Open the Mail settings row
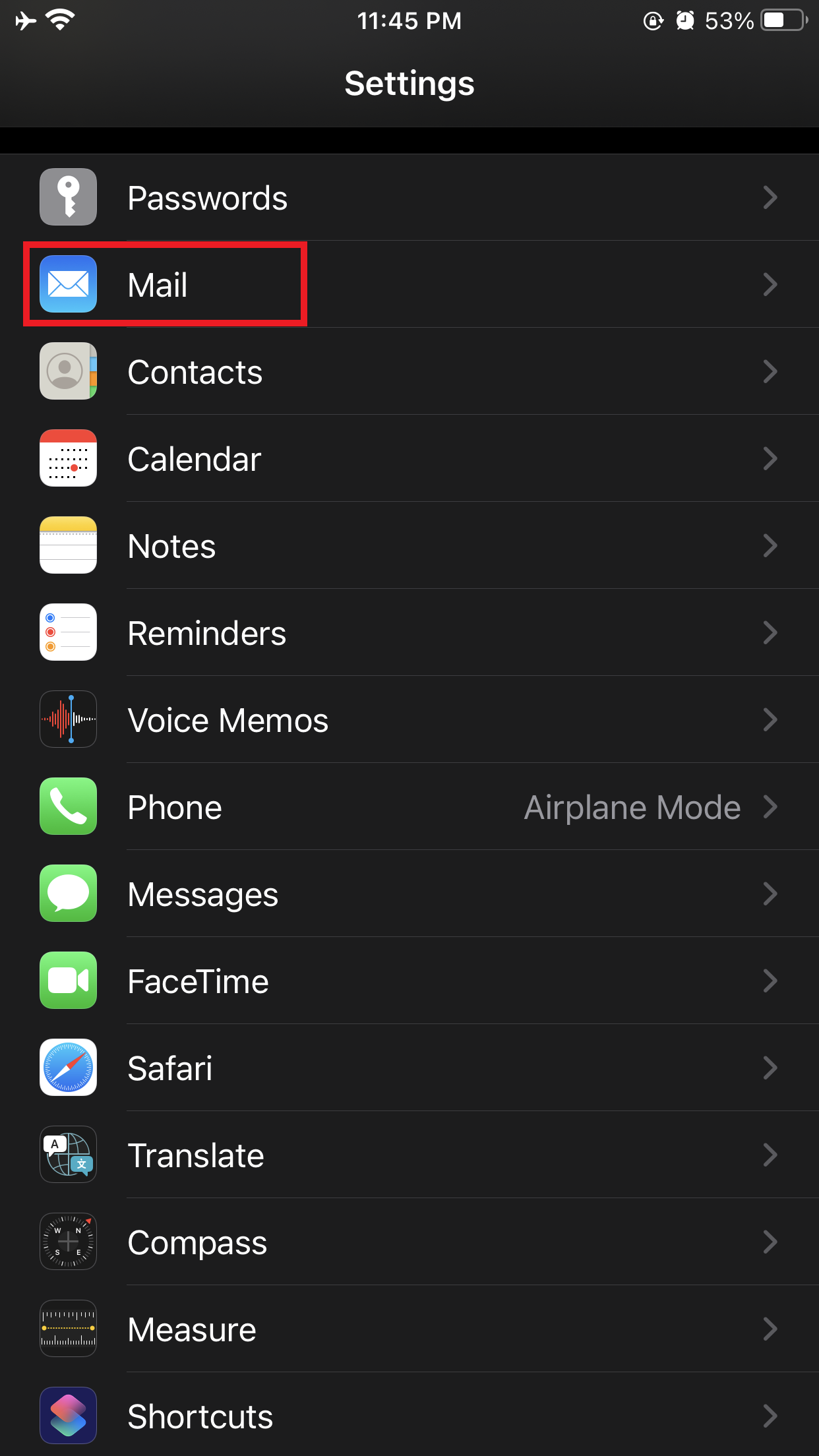Viewport: 819px width, 1456px height. pos(409,284)
